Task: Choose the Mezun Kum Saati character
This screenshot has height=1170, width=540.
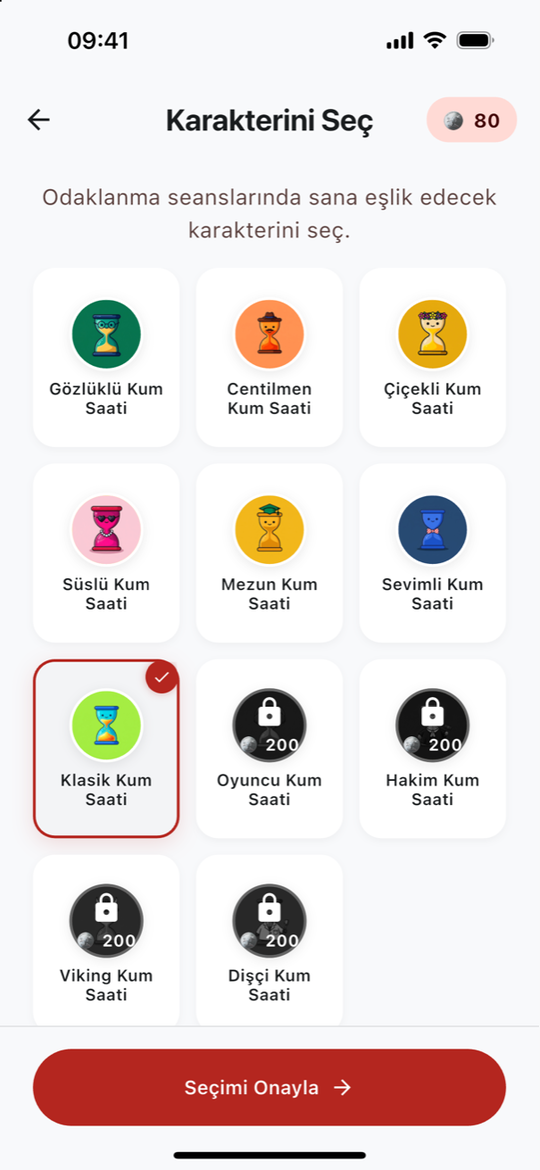Action: click(269, 553)
